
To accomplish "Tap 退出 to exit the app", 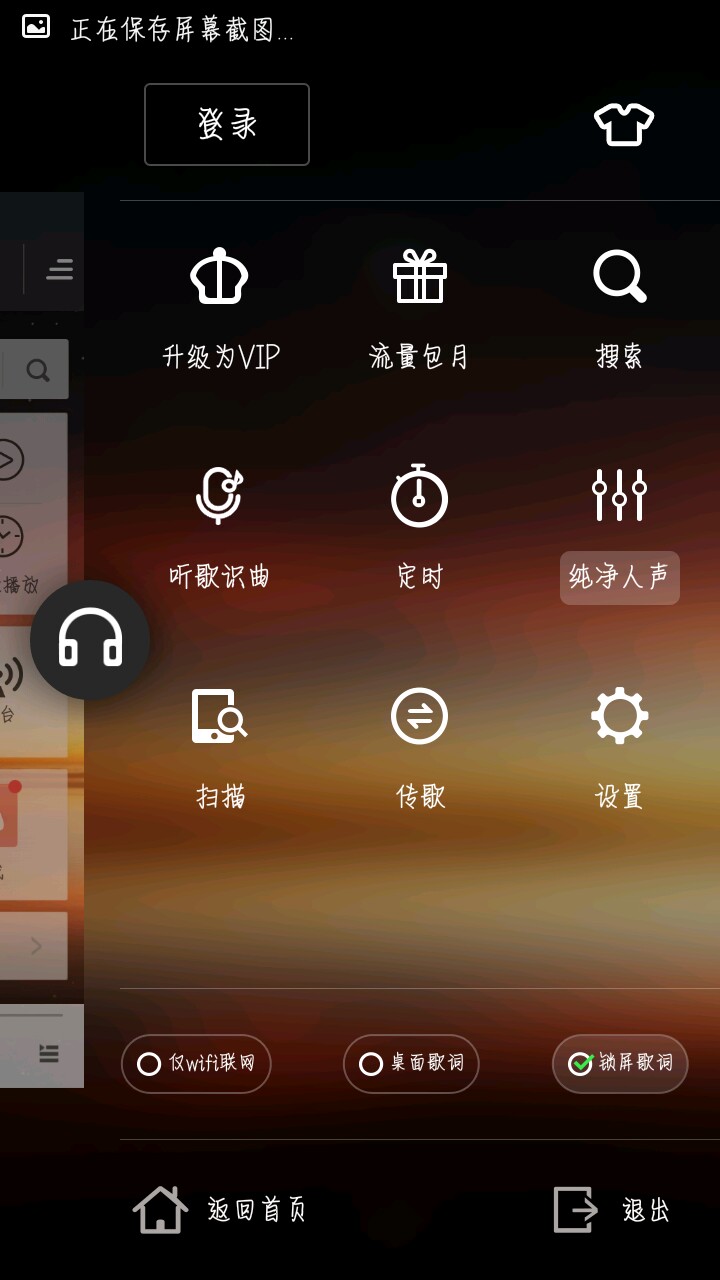I will click(612, 1210).
